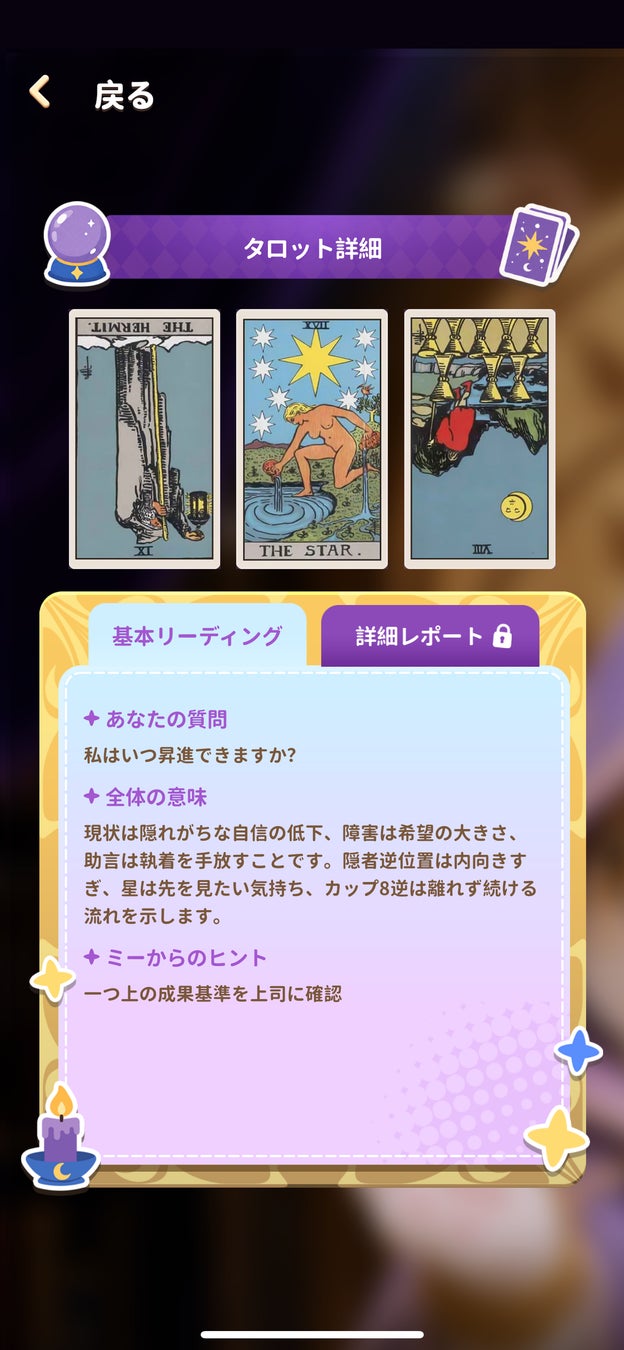This screenshot has height=1350, width=624.
Task: Switch to the 基本リーディング tab
Action: [197, 636]
